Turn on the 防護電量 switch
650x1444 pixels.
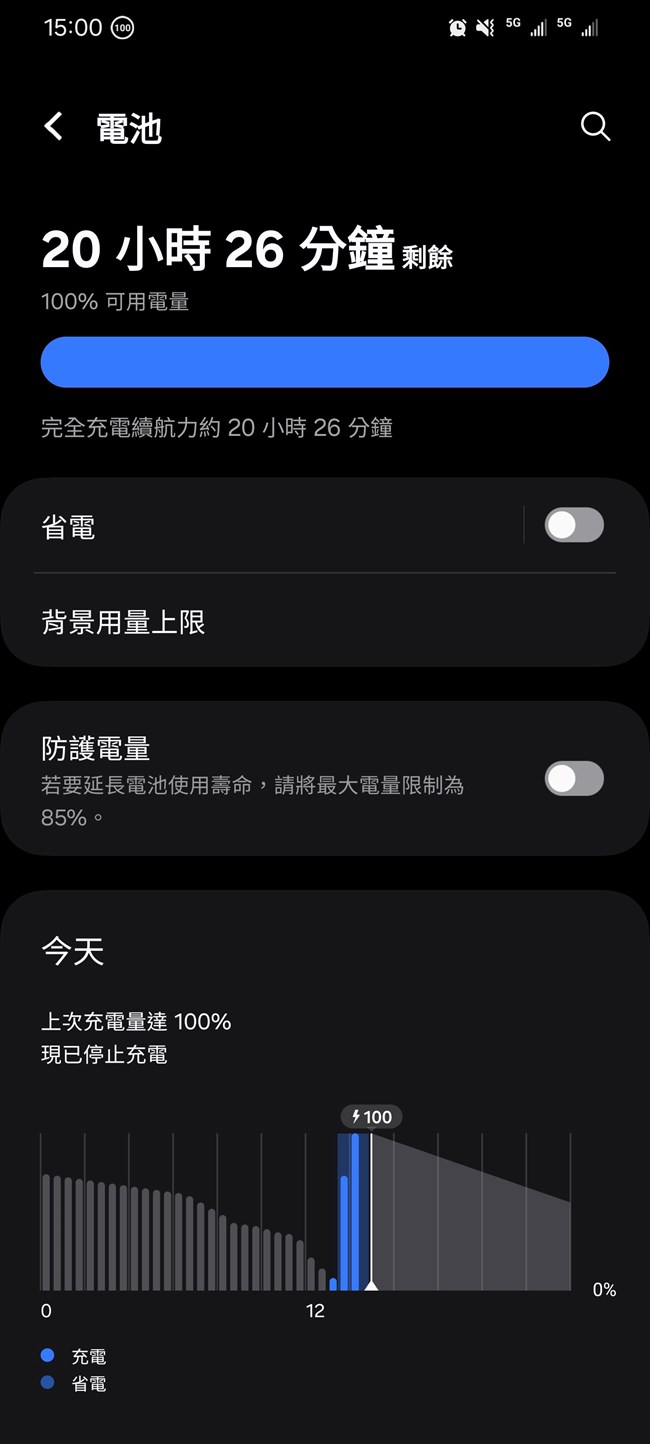click(x=574, y=779)
